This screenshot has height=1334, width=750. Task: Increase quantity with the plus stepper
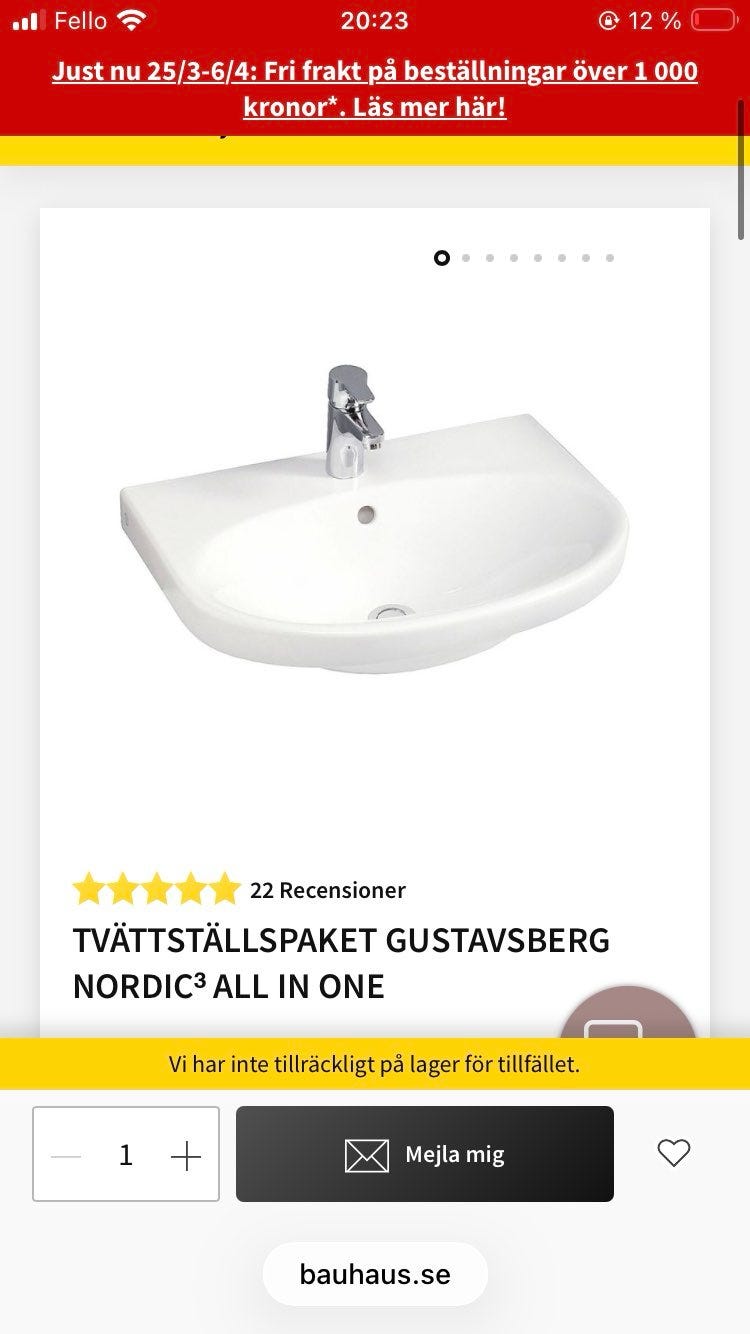[x=186, y=1154]
